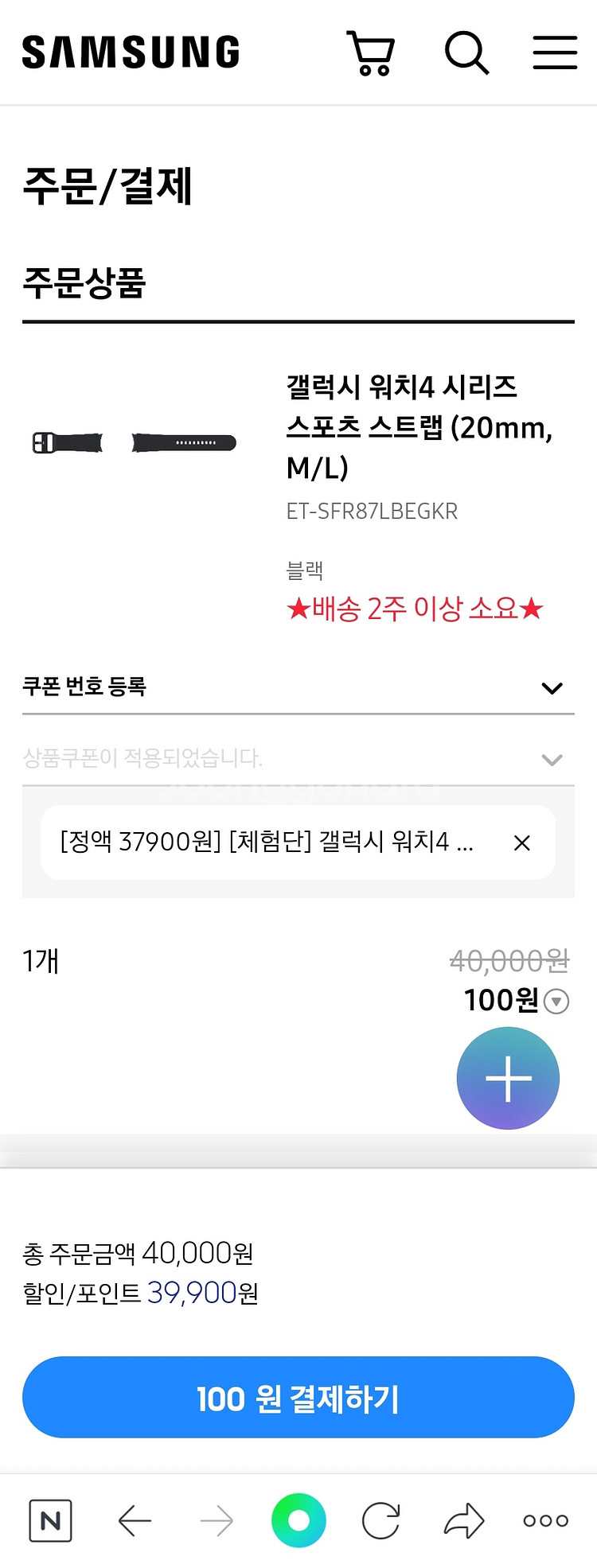This screenshot has width=597, height=1568.
Task: Open the search icon
Action: pyautogui.click(x=466, y=53)
